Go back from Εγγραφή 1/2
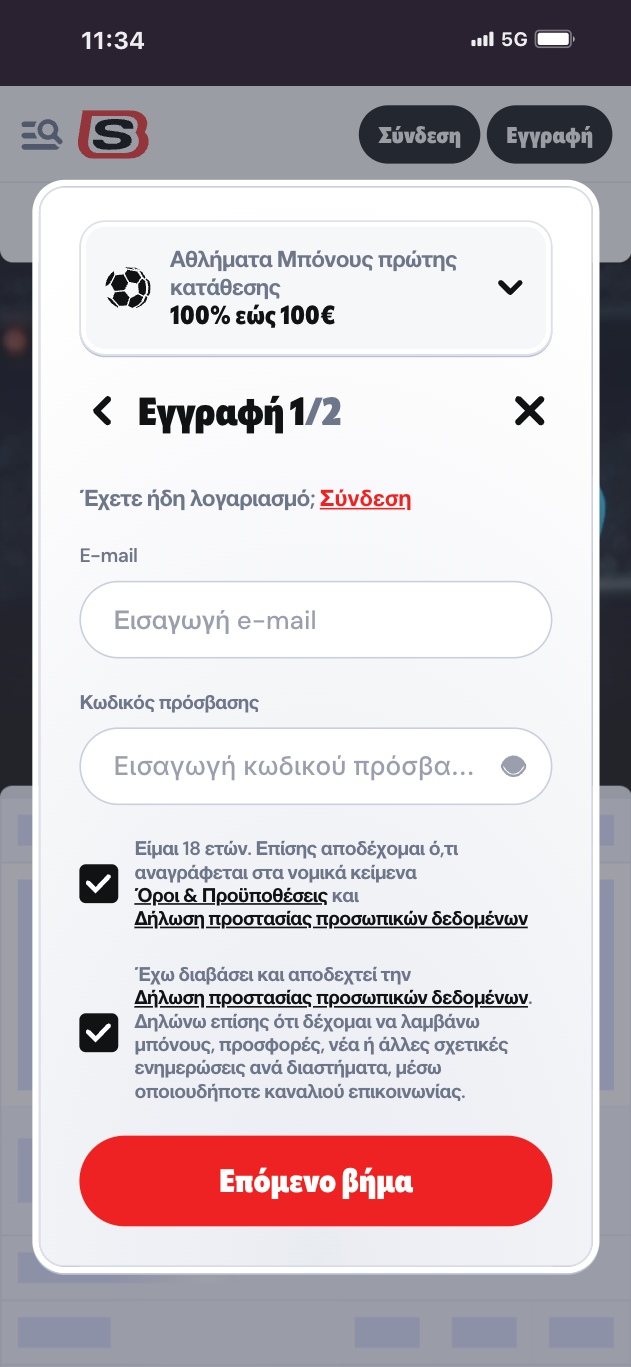The height and width of the screenshot is (1367, 631). [x=102, y=411]
